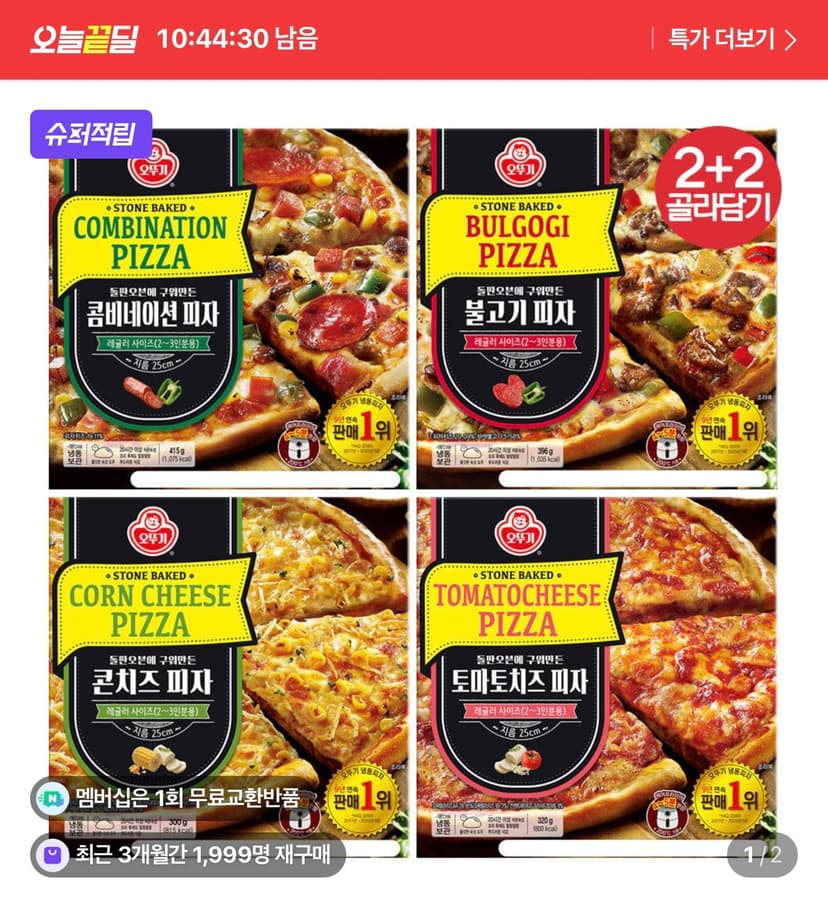Open the Ottogi pizza product image
828x912 pixels.
pos(413,493)
